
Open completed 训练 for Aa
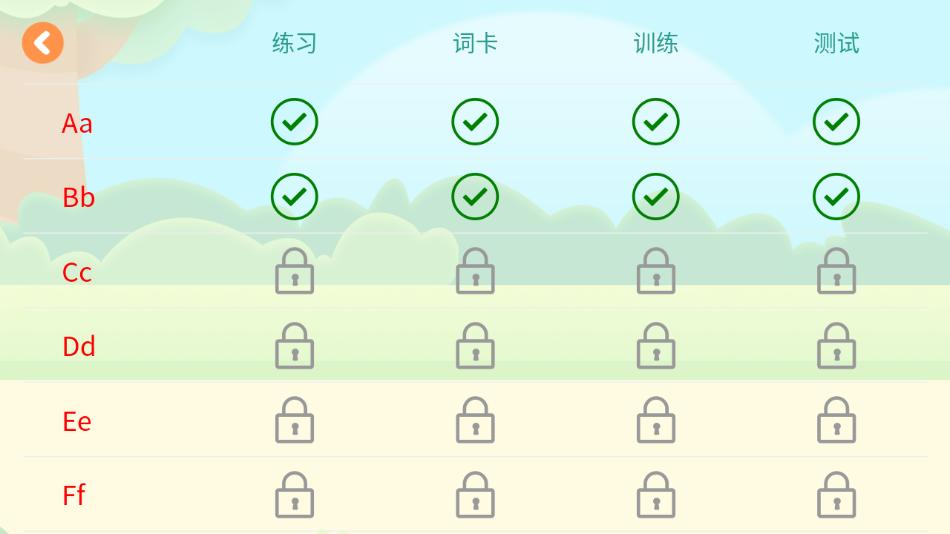(x=656, y=122)
